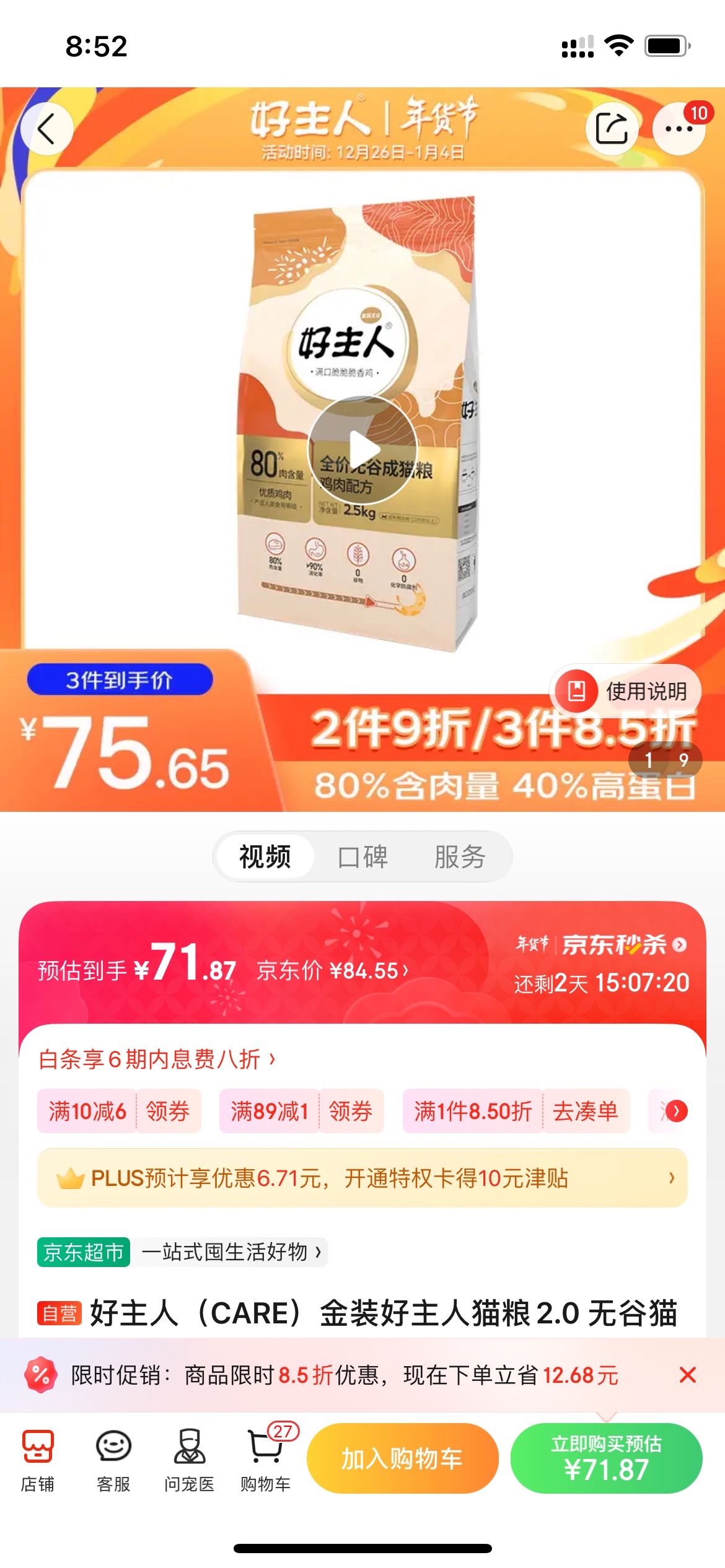
Task: Add item with 加入购物车
Action: click(x=403, y=1458)
